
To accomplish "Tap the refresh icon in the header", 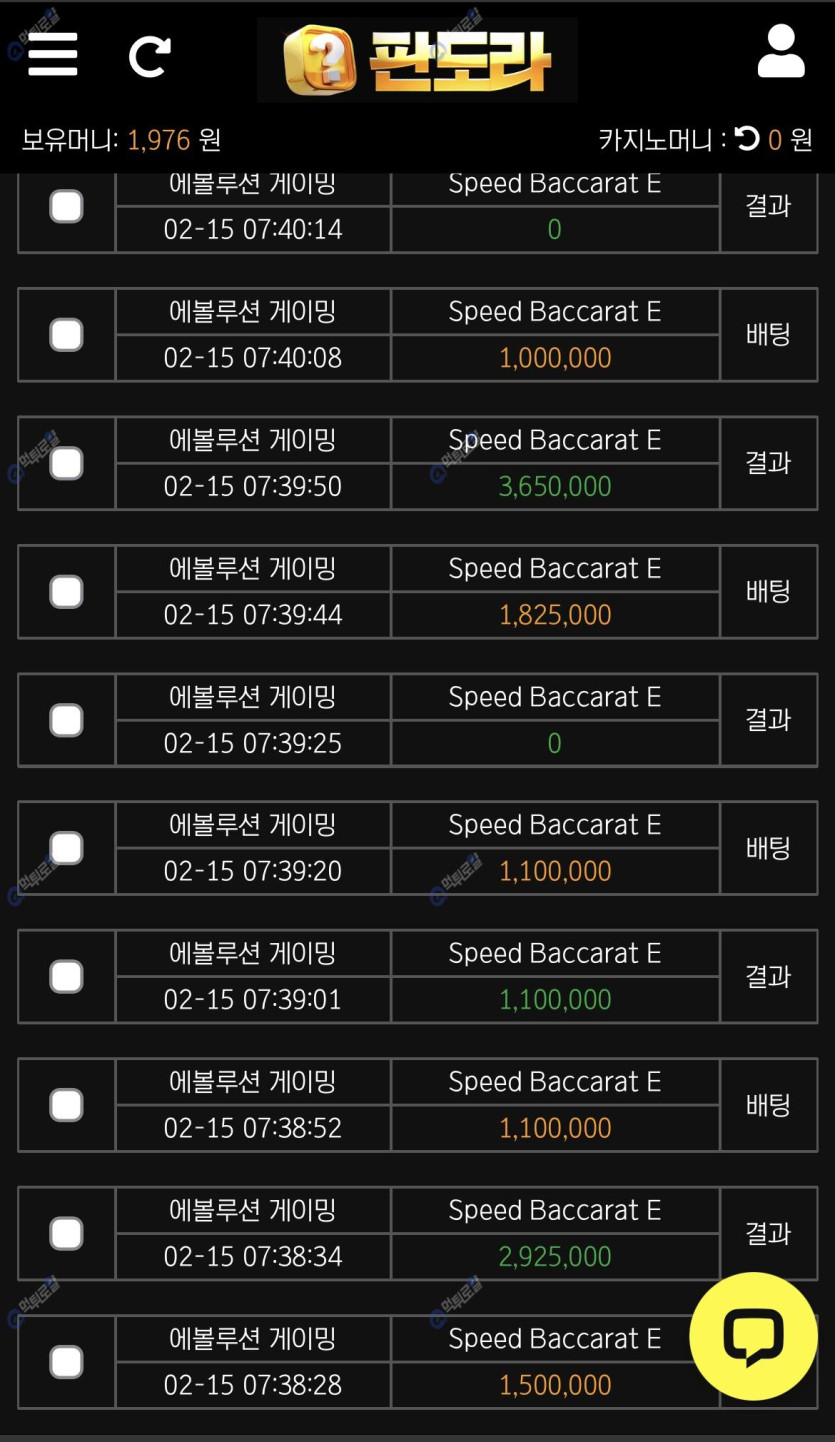I will [150, 56].
